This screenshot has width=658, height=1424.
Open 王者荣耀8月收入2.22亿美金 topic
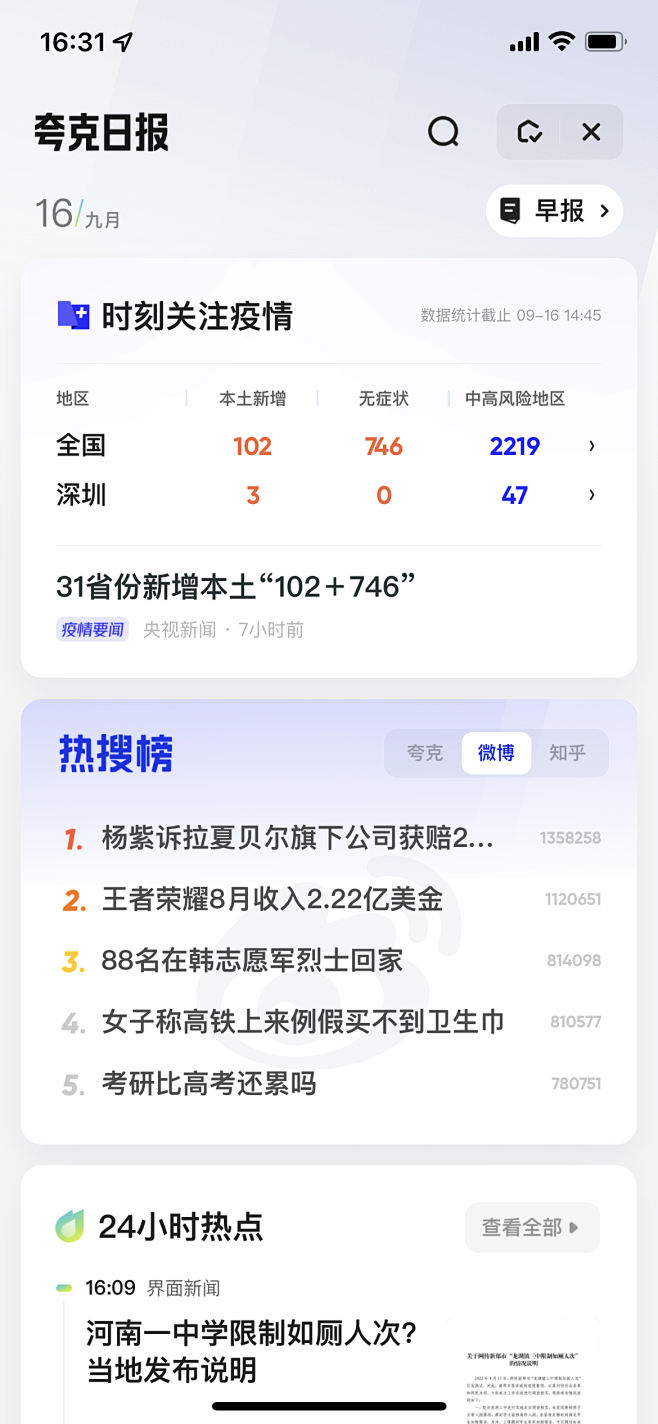[272, 899]
